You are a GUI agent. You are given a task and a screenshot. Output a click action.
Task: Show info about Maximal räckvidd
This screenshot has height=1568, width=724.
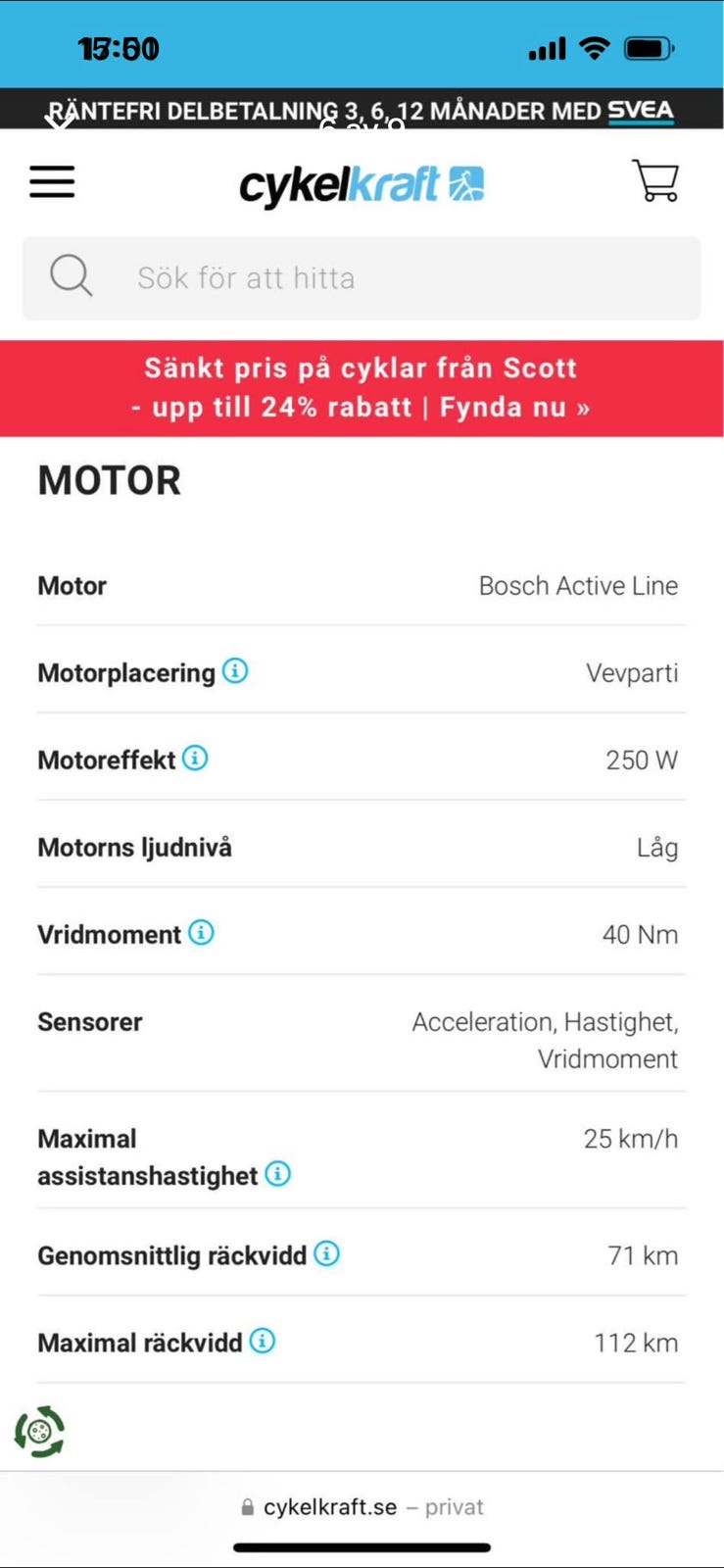point(263,1341)
